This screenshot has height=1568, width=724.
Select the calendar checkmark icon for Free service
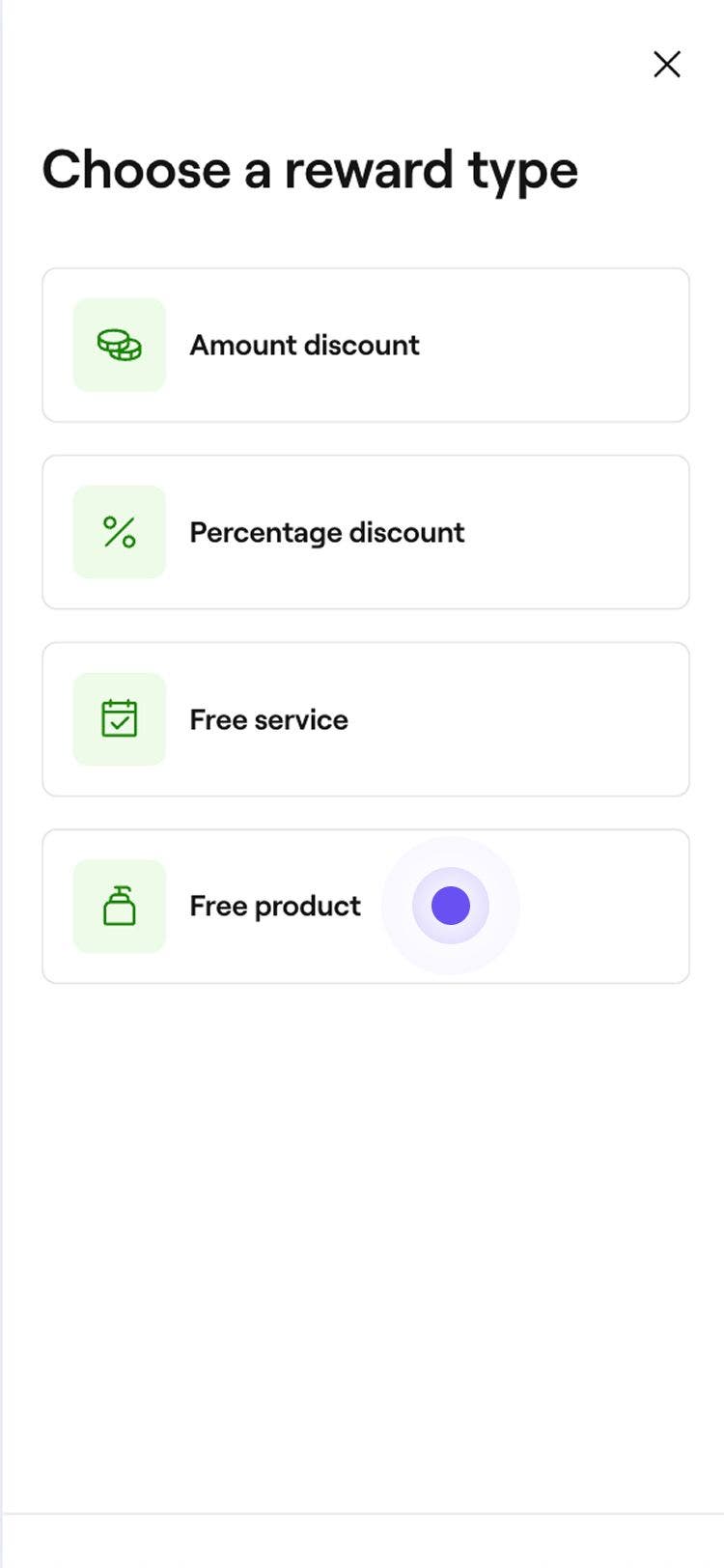119,719
